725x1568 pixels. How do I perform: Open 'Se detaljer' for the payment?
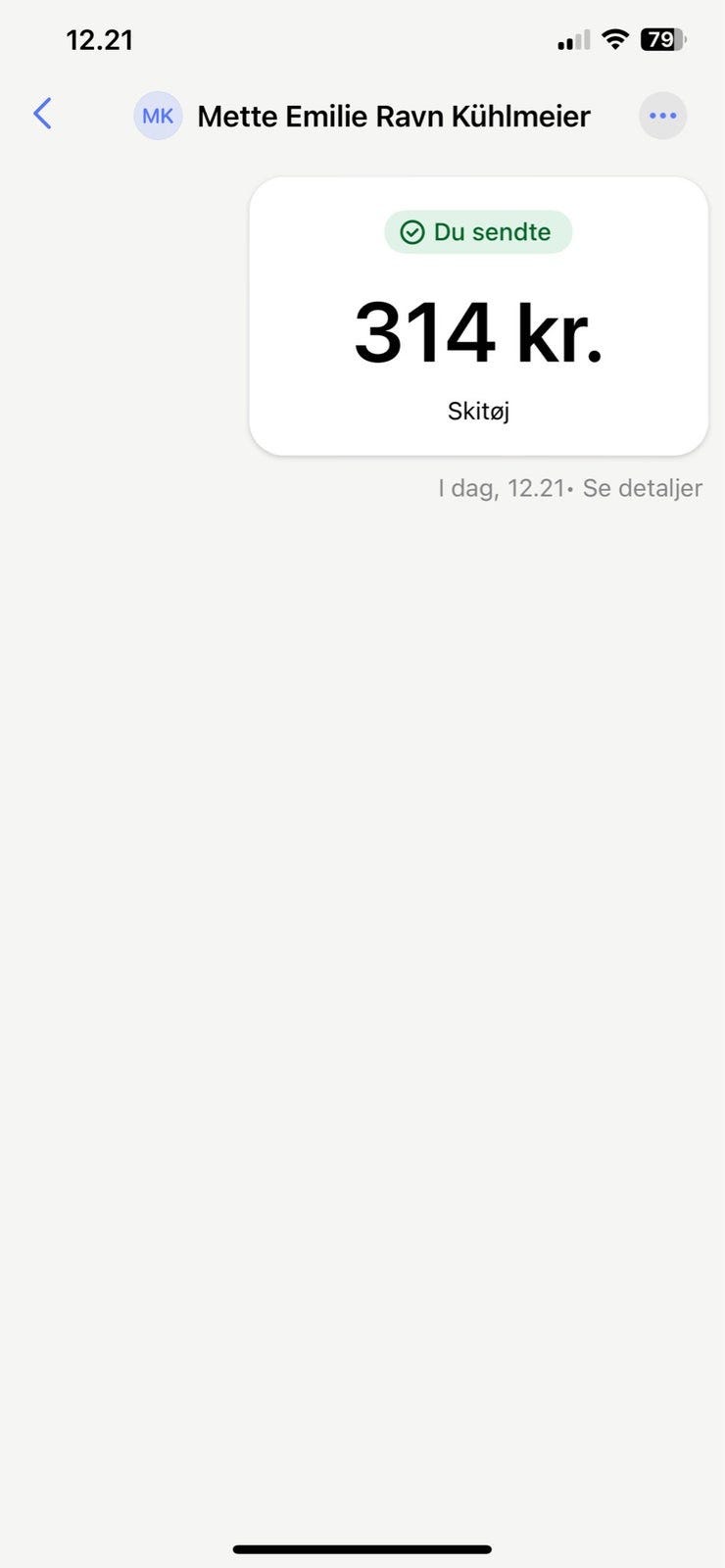[x=642, y=487]
